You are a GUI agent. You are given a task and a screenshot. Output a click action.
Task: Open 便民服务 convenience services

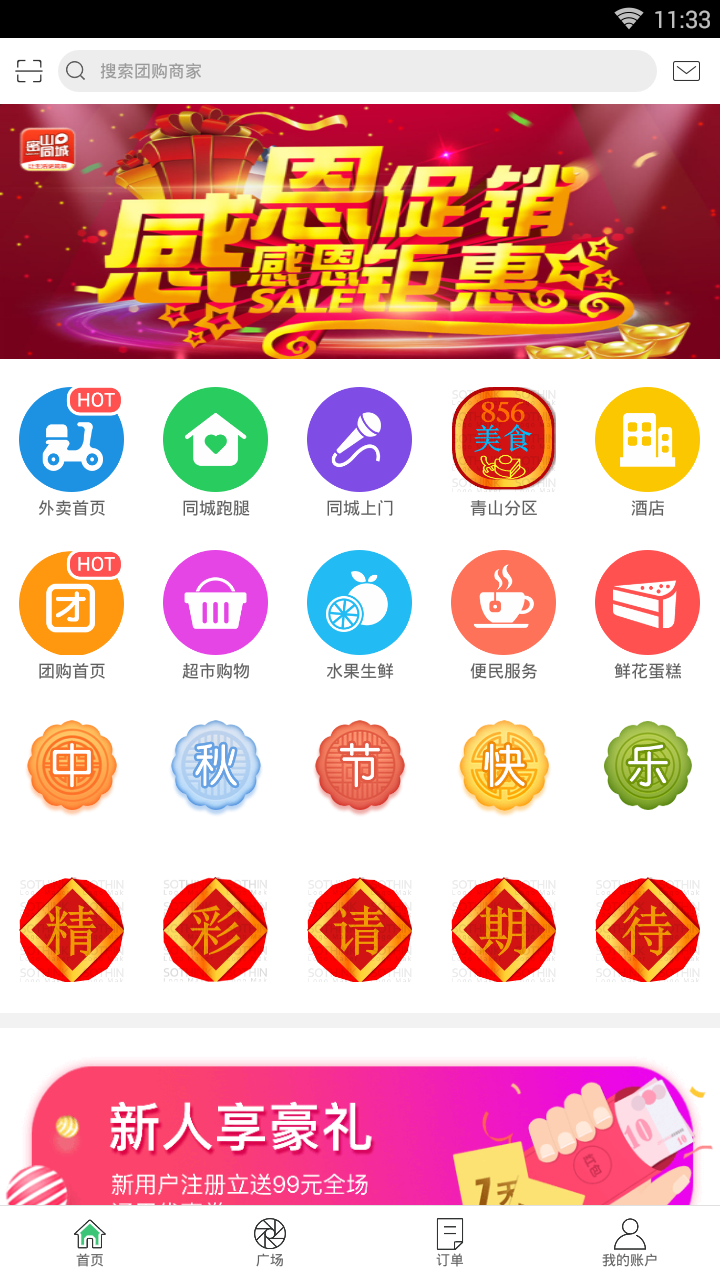pos(503,613)
